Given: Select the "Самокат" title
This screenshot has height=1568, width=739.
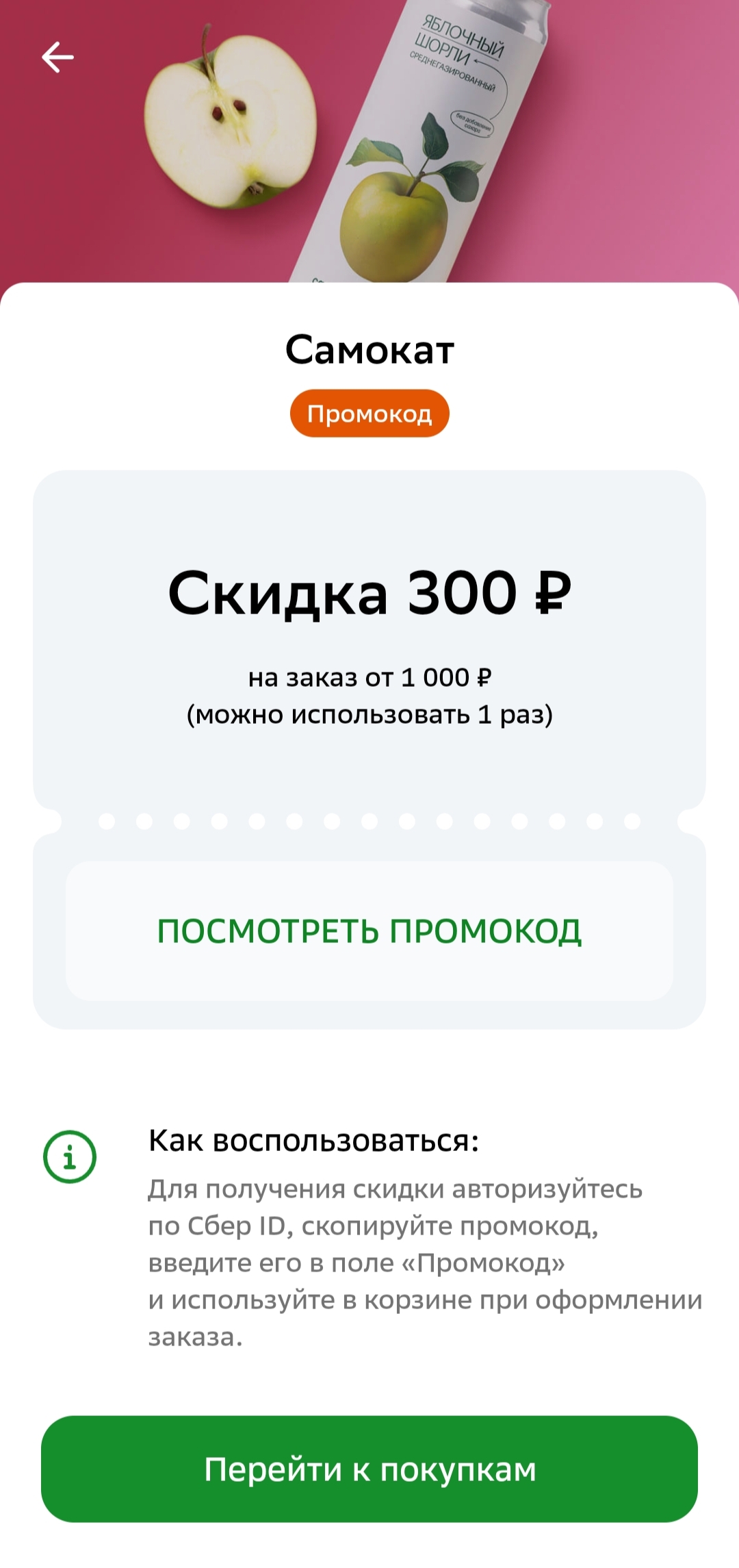Looking at the screenshot, I should 369,351.
